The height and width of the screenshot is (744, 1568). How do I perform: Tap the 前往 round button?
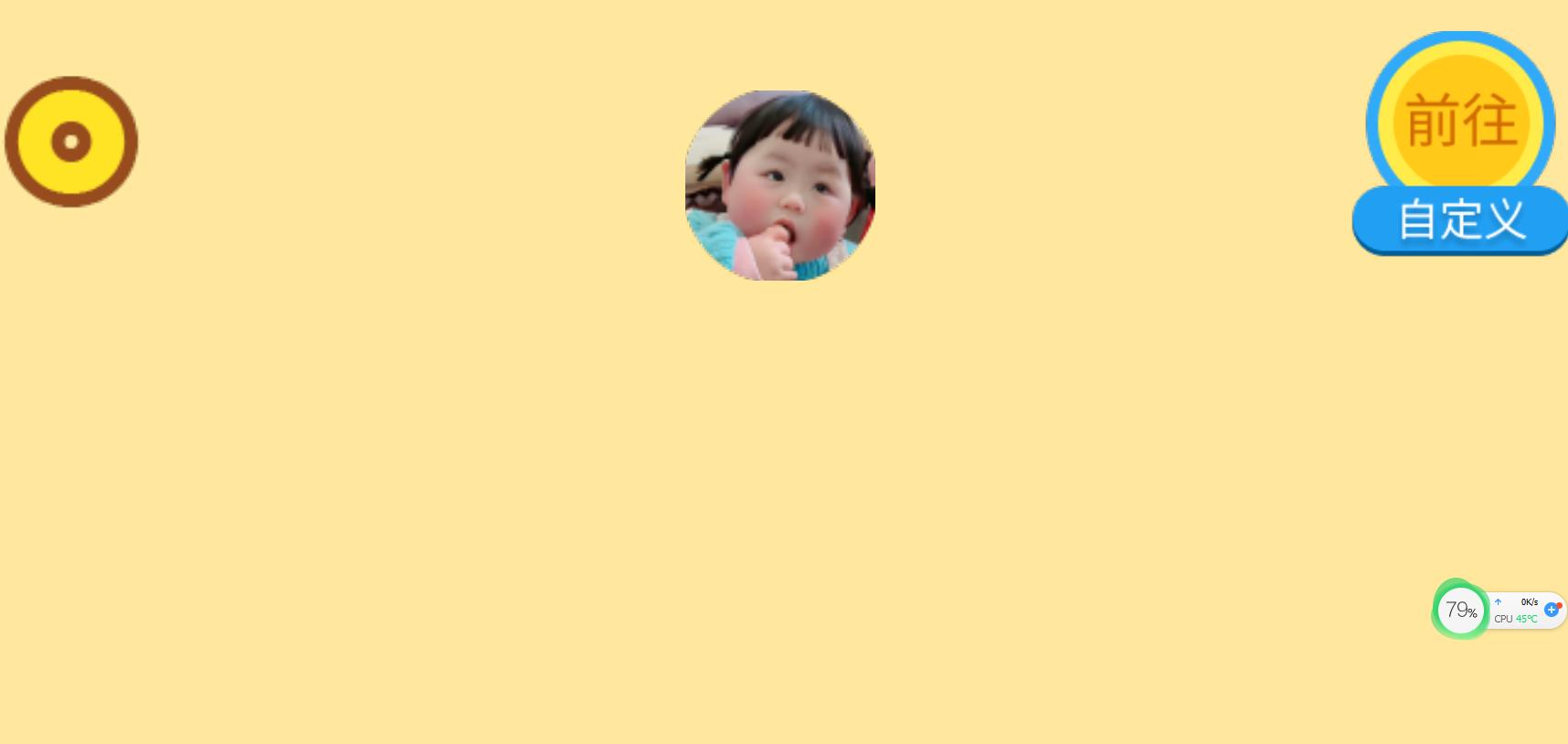[x=1461, y=119]
